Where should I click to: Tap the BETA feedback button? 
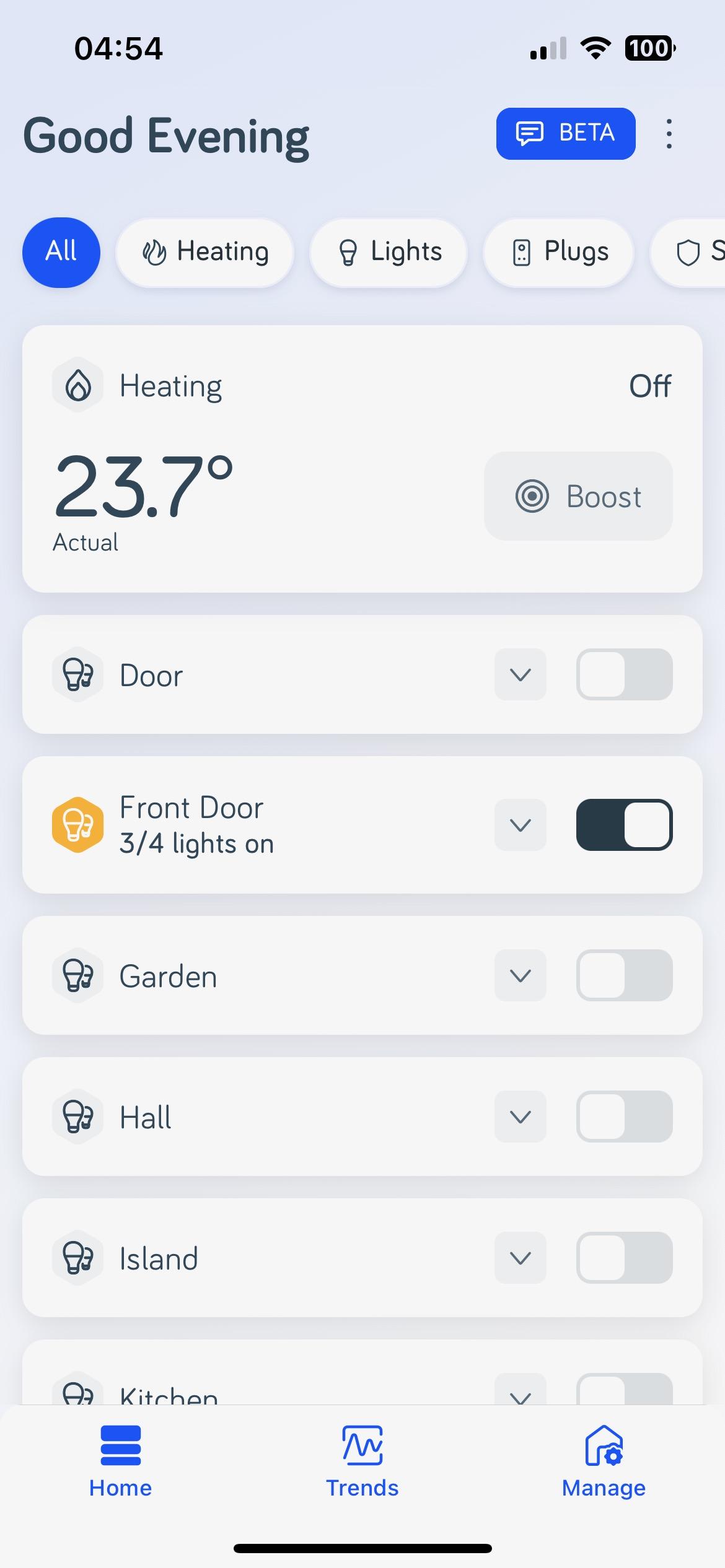pos(565,134)
